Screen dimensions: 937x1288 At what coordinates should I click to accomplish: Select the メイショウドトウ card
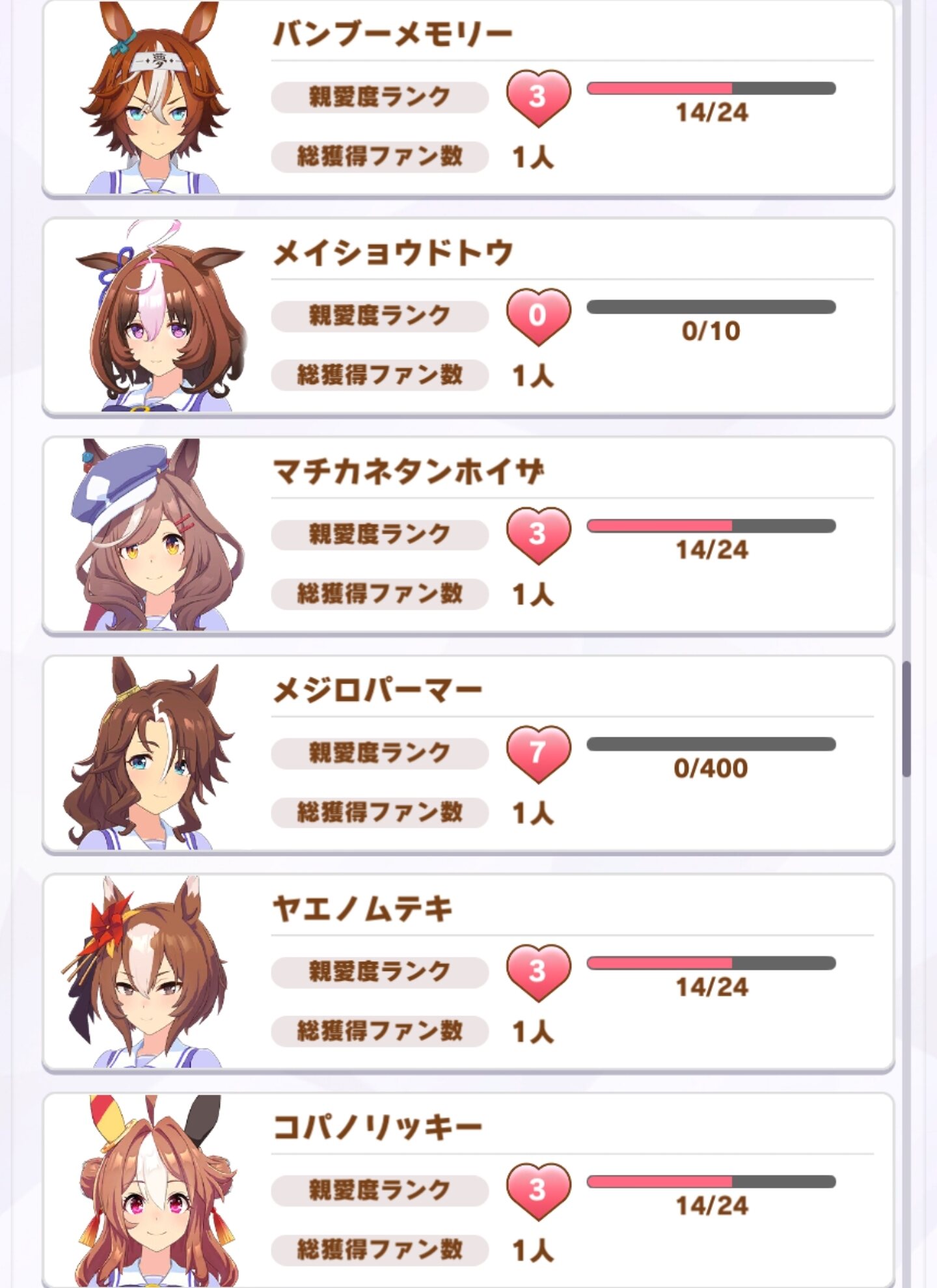468,317
